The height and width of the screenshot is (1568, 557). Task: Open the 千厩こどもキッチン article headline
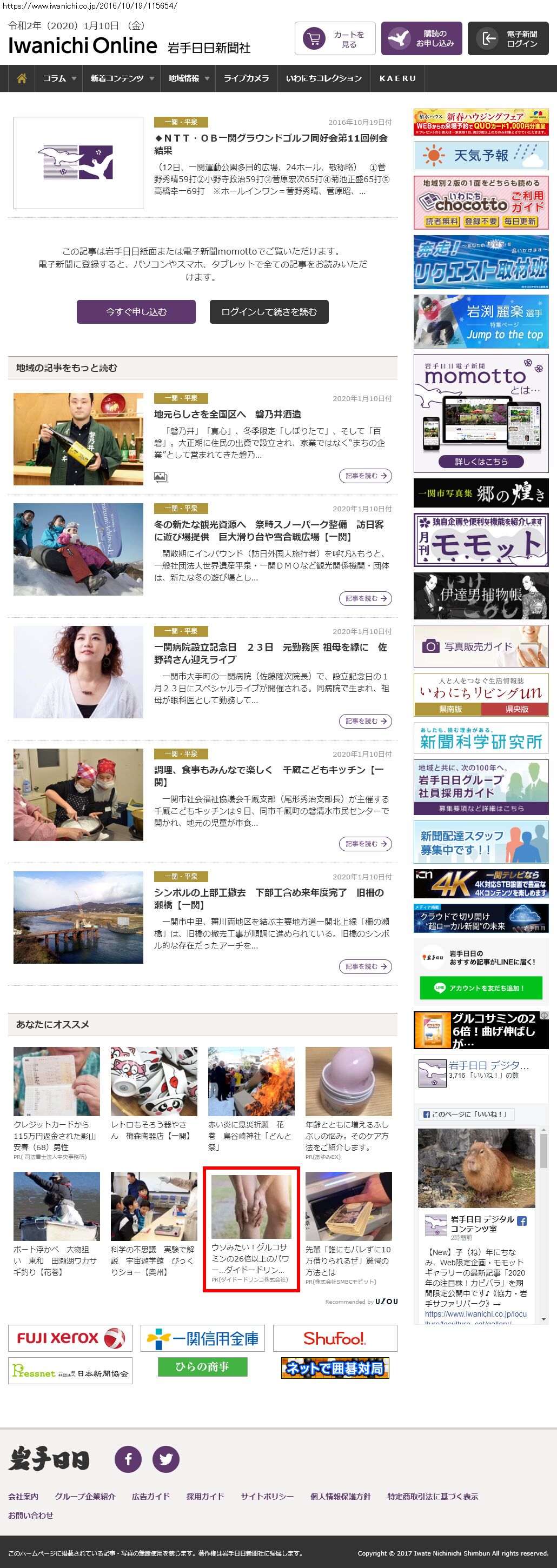click(268, 776)
